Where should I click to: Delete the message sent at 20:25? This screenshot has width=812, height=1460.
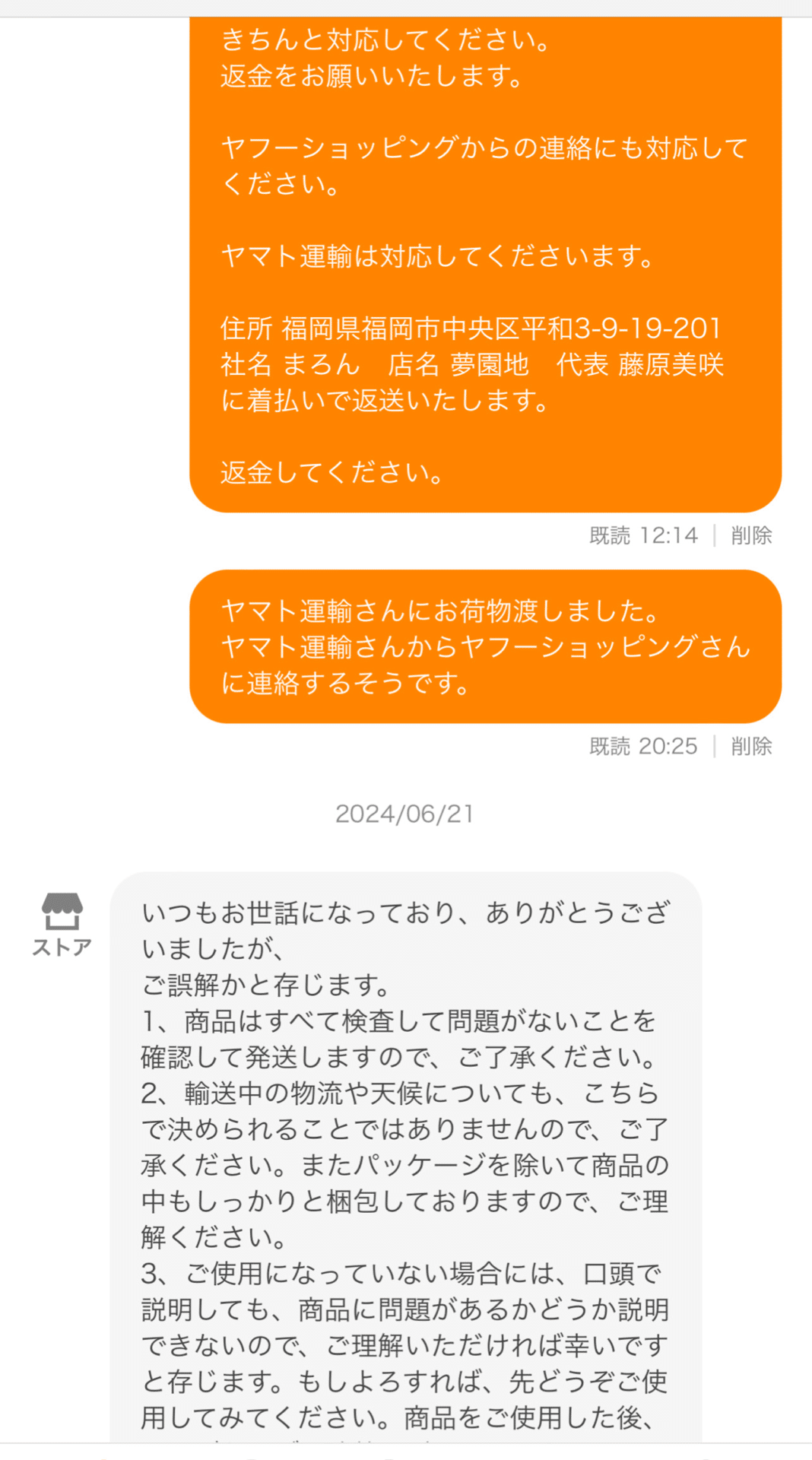pyautogui.click(x=751, y=746)
